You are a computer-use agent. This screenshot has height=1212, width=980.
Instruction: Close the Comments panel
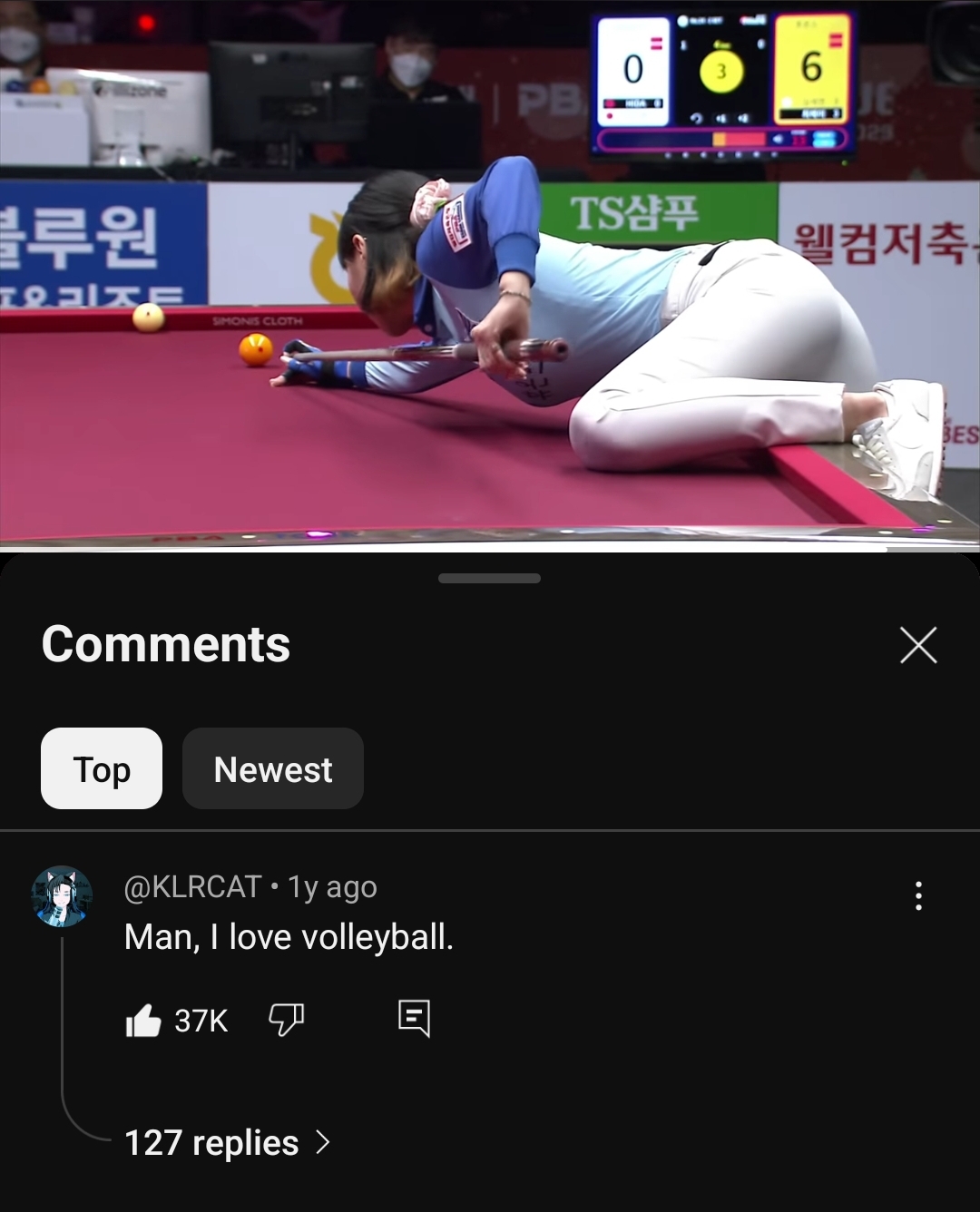[918, 645]
